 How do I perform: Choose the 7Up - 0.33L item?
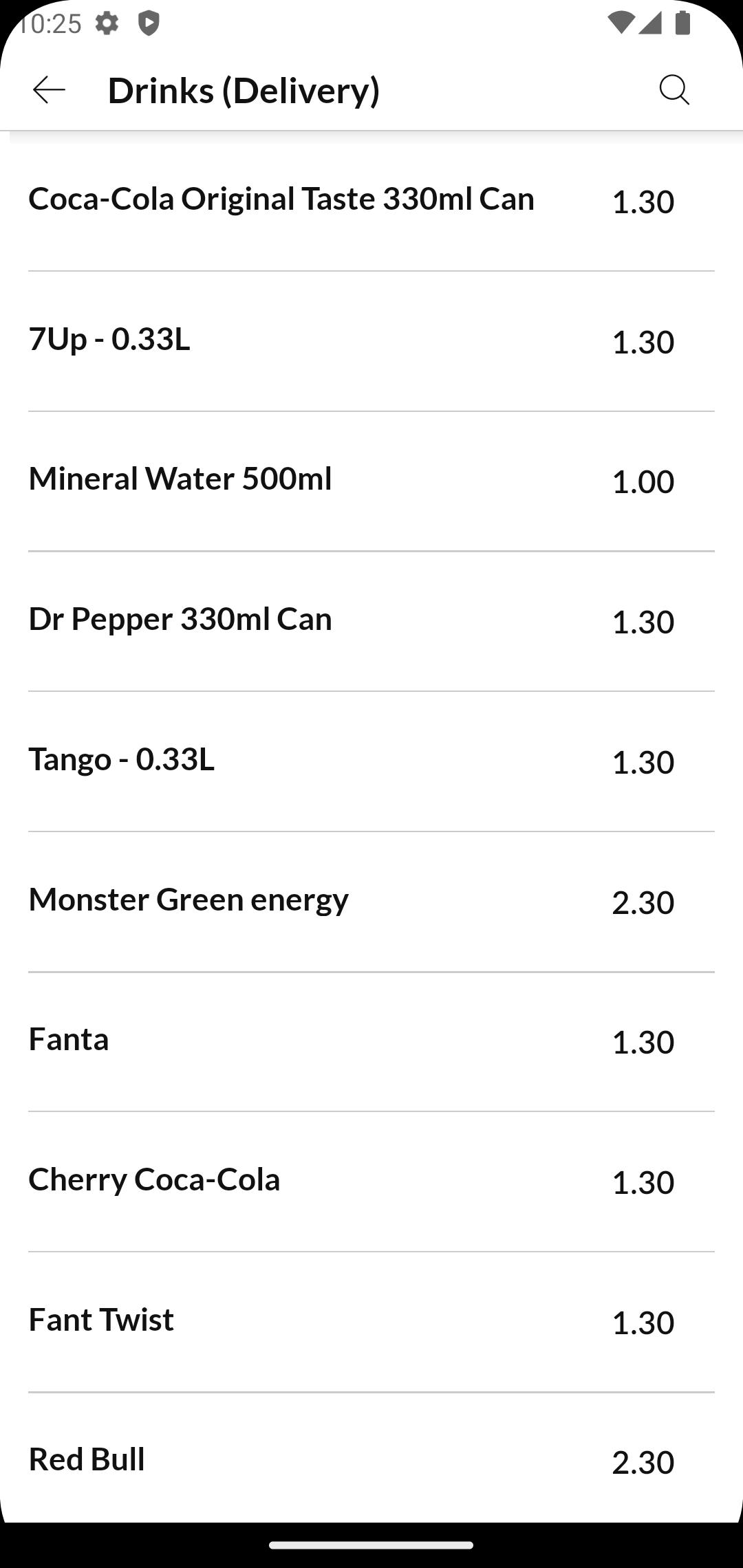pyautogui.click(x=371, y=341)
